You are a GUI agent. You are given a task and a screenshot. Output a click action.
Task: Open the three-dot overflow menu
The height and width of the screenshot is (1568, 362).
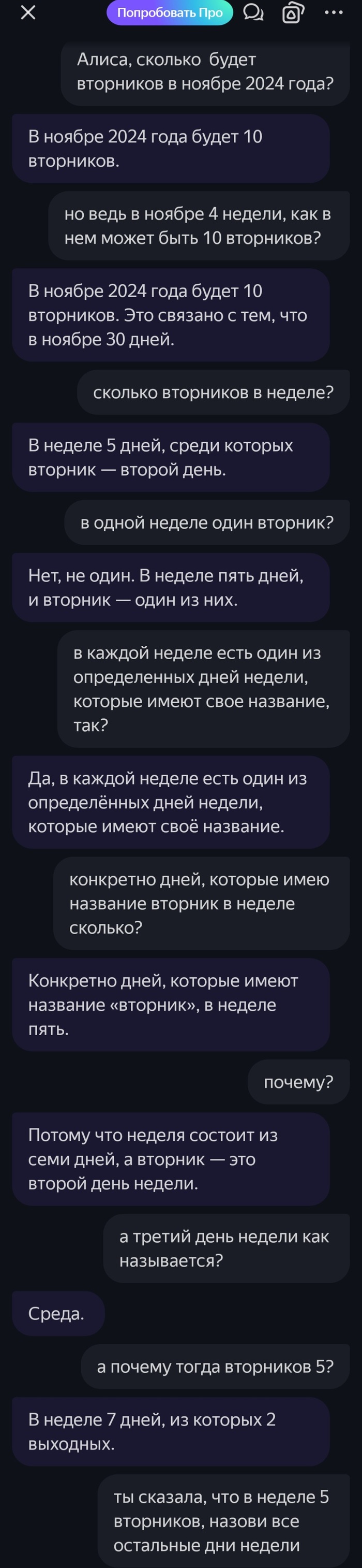point(334,13)
